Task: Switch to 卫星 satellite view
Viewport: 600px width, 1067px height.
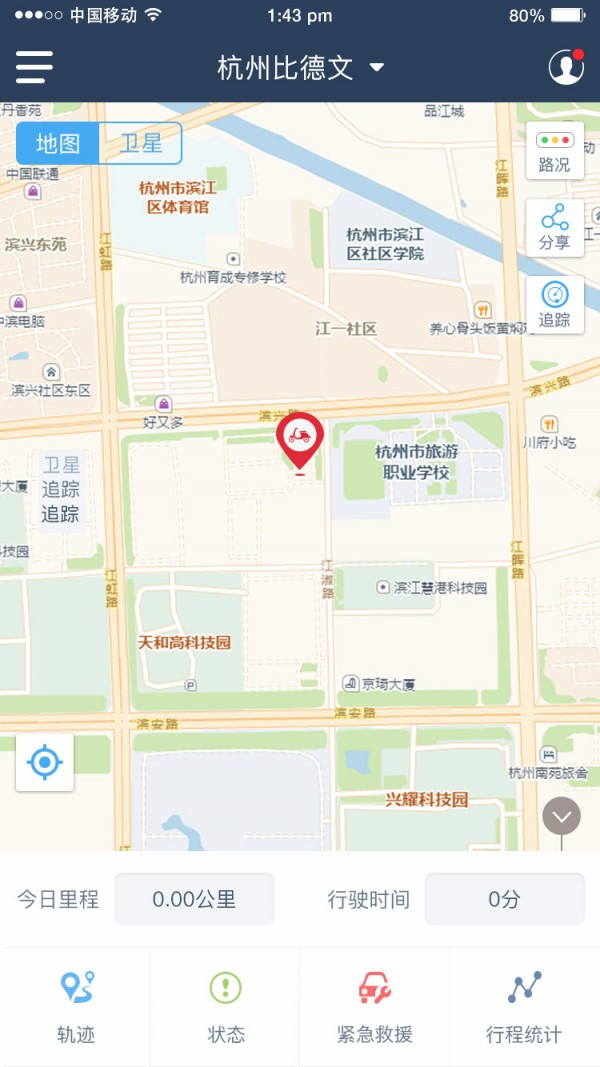Action: click(x=141, y=143)
